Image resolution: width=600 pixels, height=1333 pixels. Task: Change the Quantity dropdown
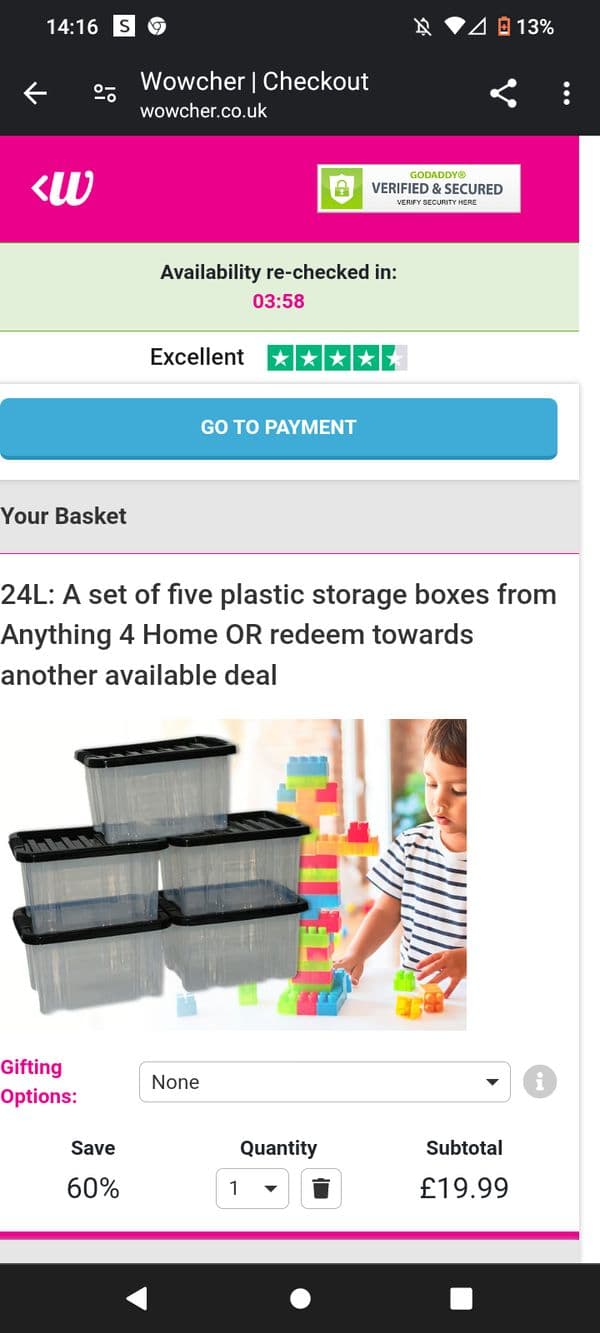[252, 1188]
